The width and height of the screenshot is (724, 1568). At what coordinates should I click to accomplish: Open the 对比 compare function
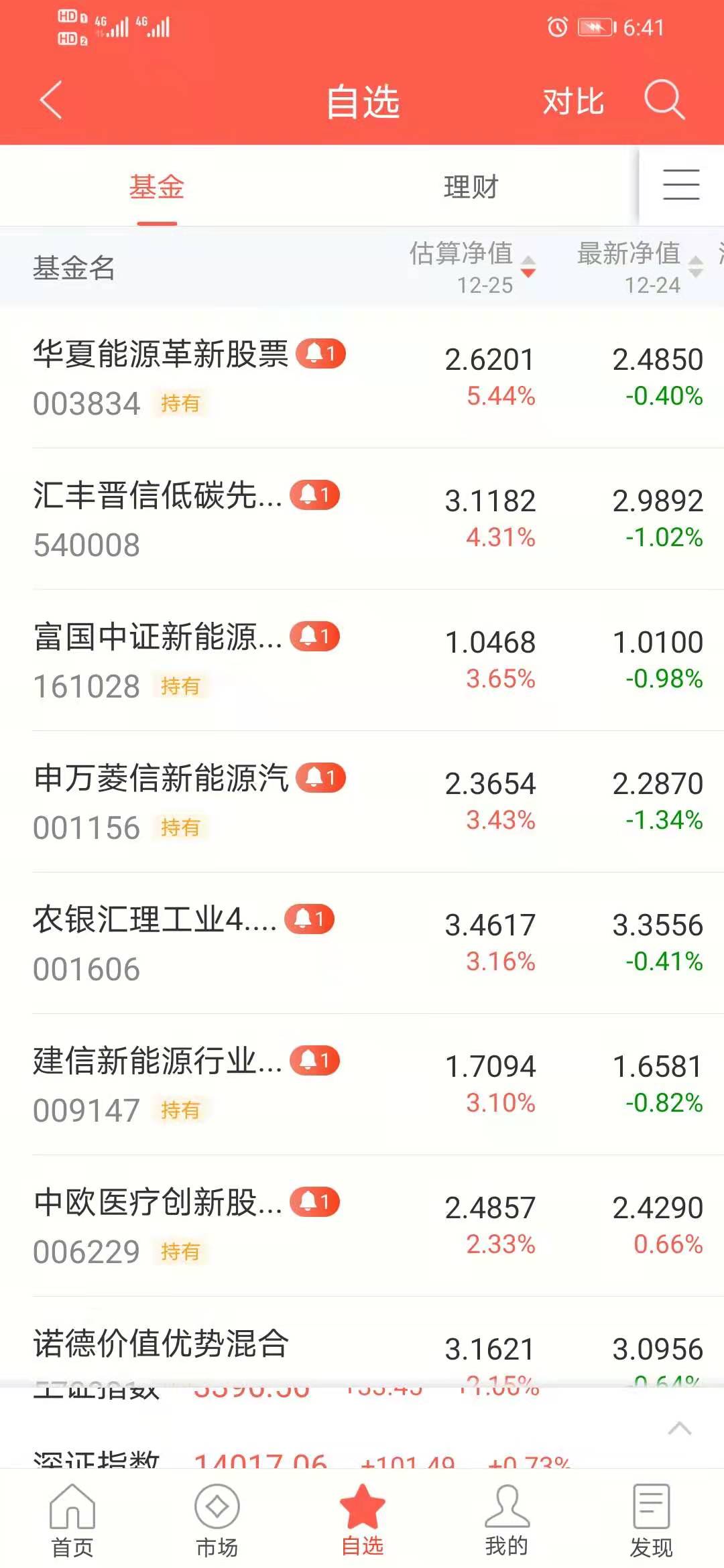click(573, 102)
